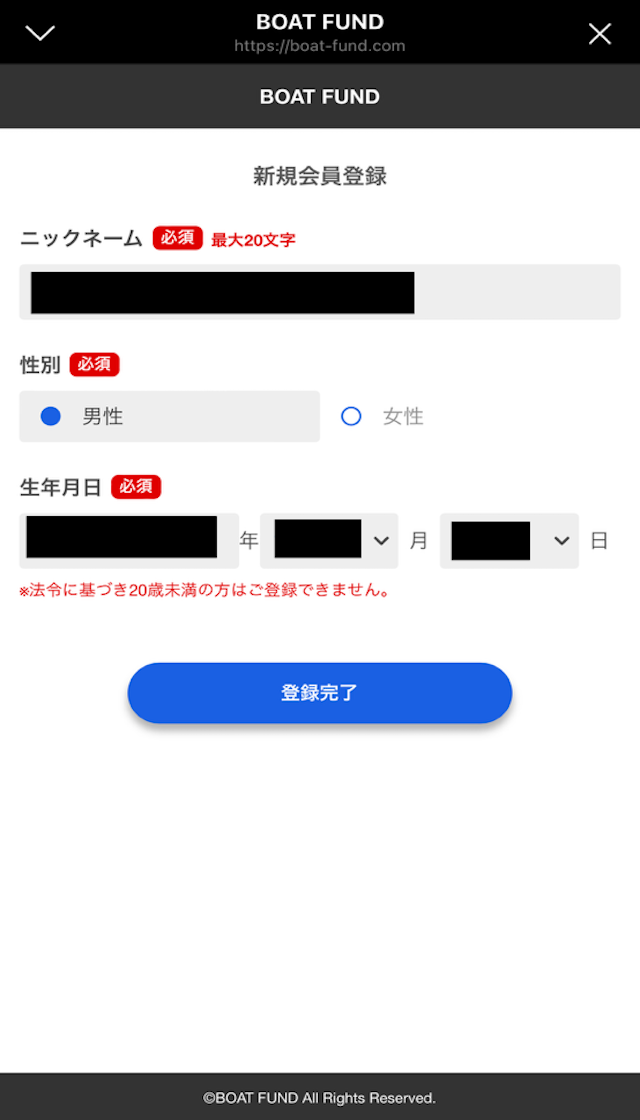Collapse the in-app browser with the down chevron
This screenshot has width=640, height=1120.
pyautogui.click(x=40, y=33)
